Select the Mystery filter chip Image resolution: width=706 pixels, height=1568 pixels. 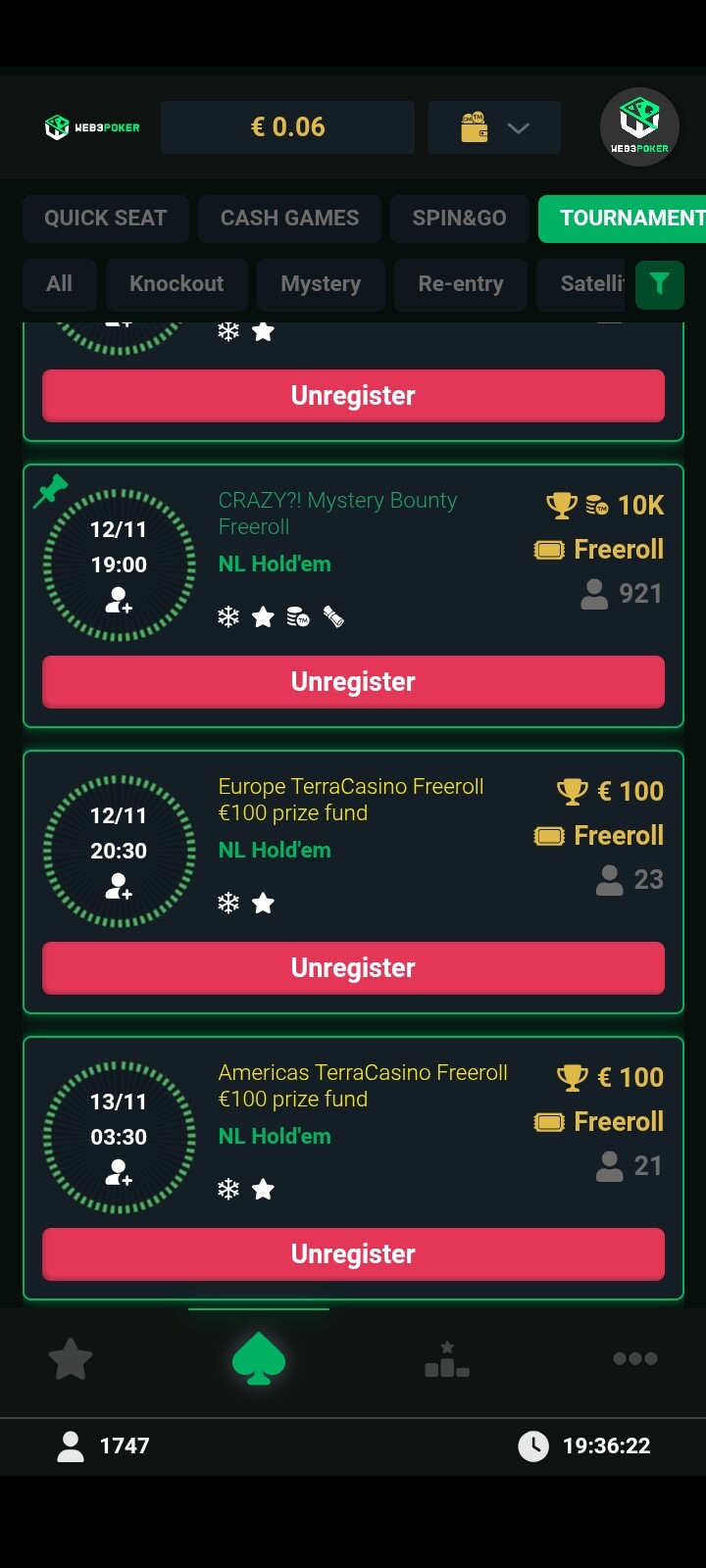point(321,284)
